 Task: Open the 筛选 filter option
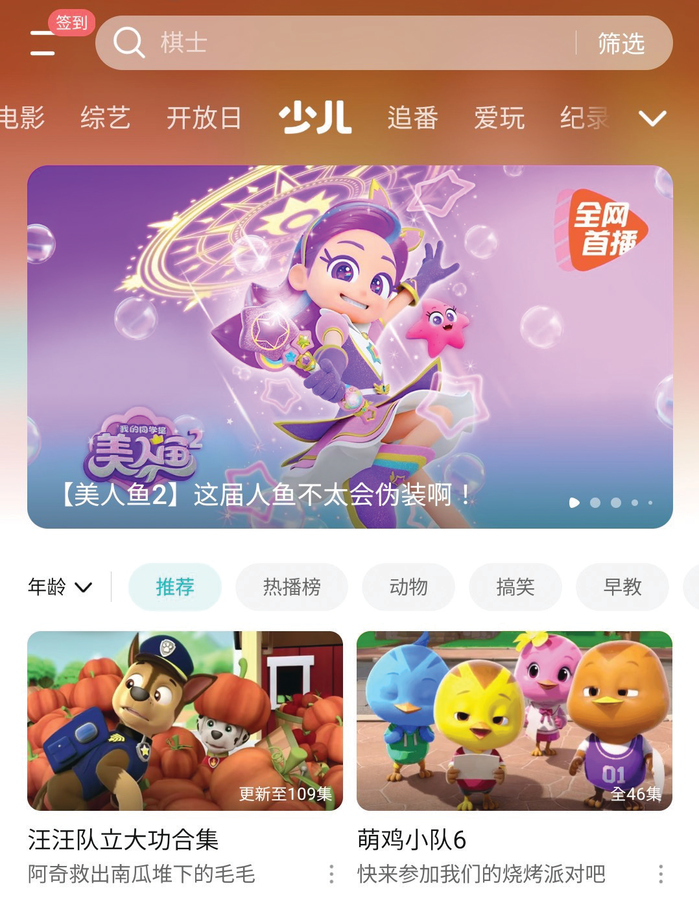pyautogui.click(x=621, y=43)
